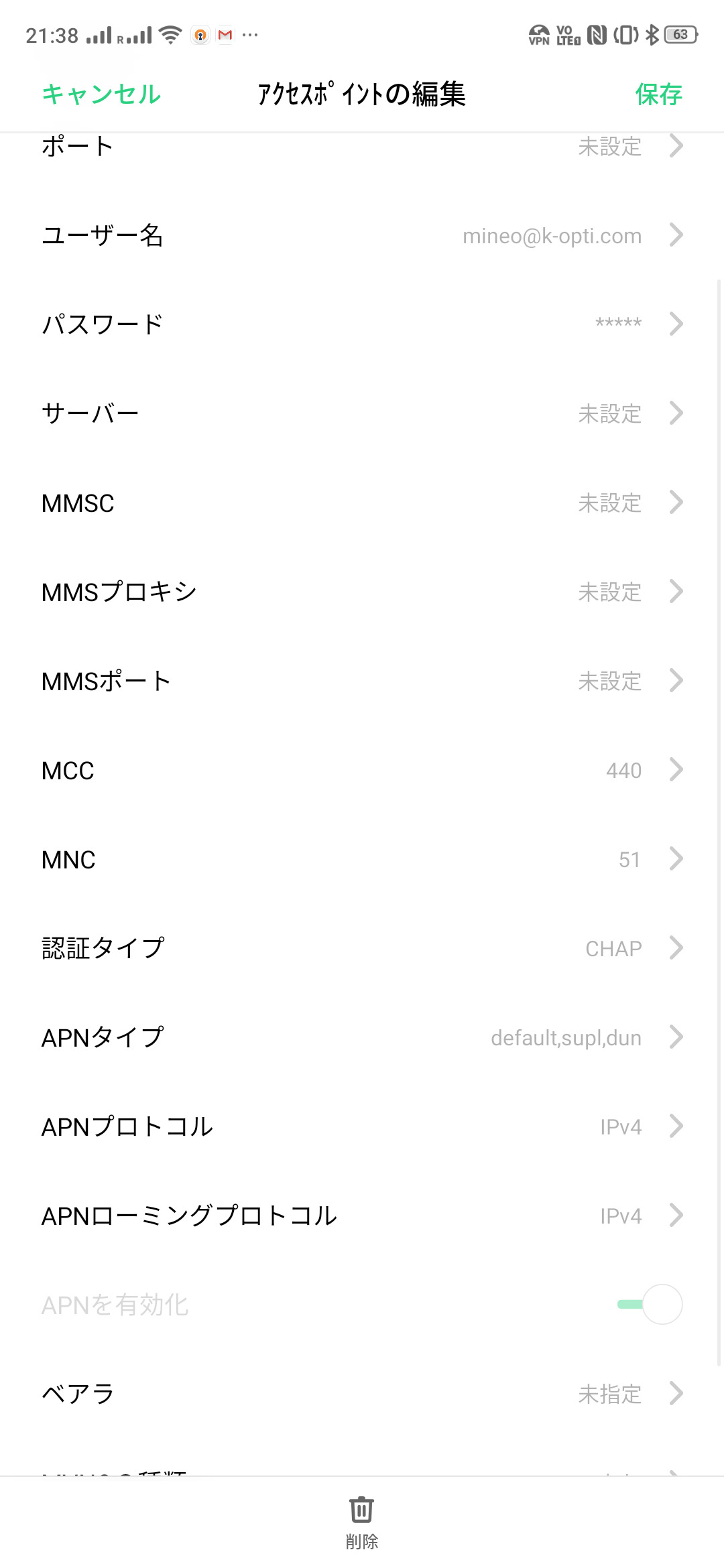The width and height of the screenshot is (724, 1568).
Task: Open the ベアラ setting row
Action: click(362, 1394)
